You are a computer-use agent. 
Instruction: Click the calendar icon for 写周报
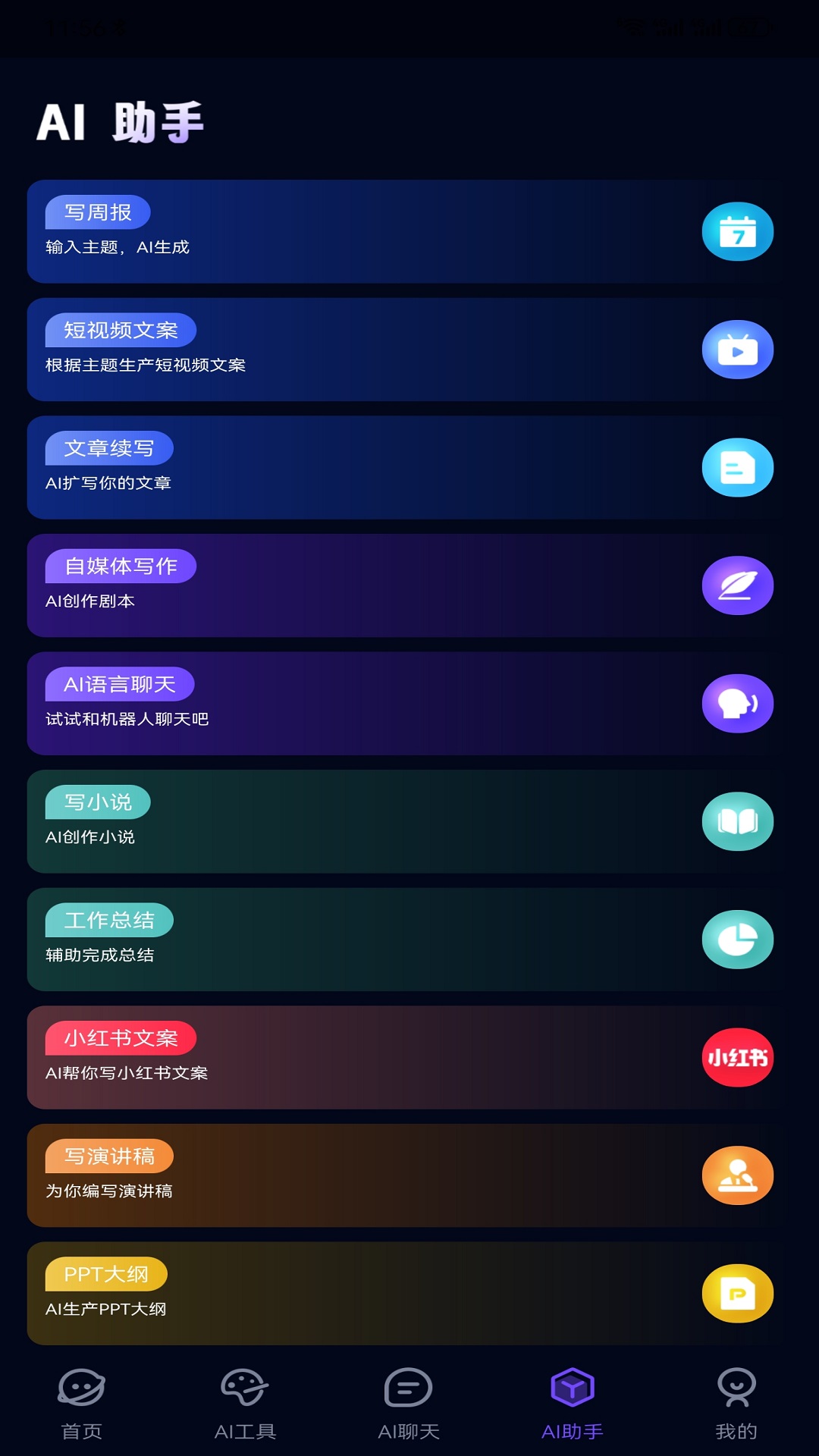[736, 232]
